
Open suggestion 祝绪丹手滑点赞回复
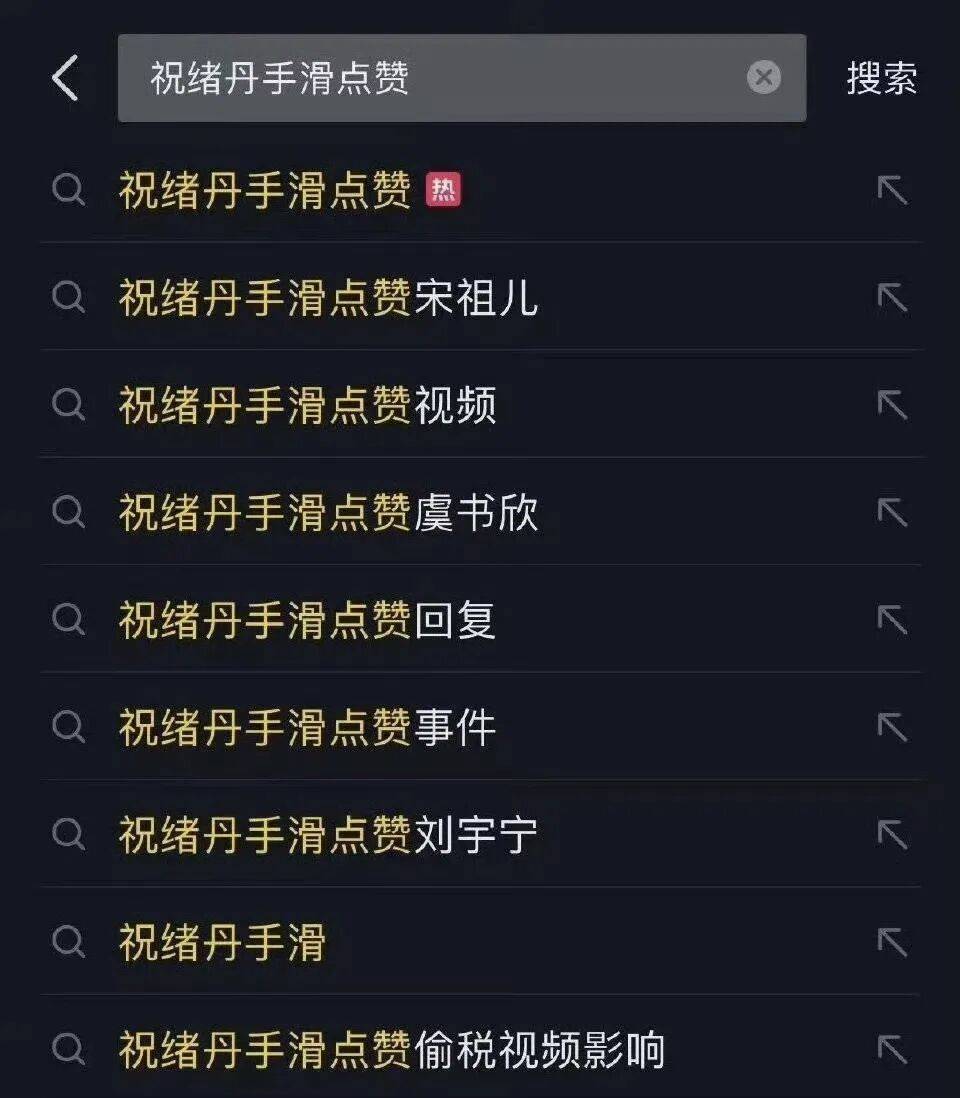pos(308,620)
